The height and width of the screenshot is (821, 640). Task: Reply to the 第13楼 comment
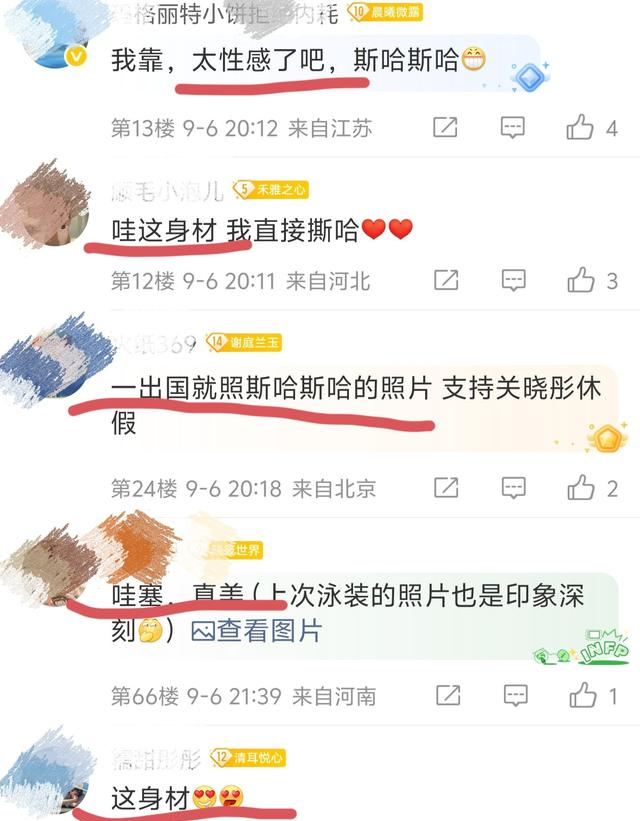513,128
